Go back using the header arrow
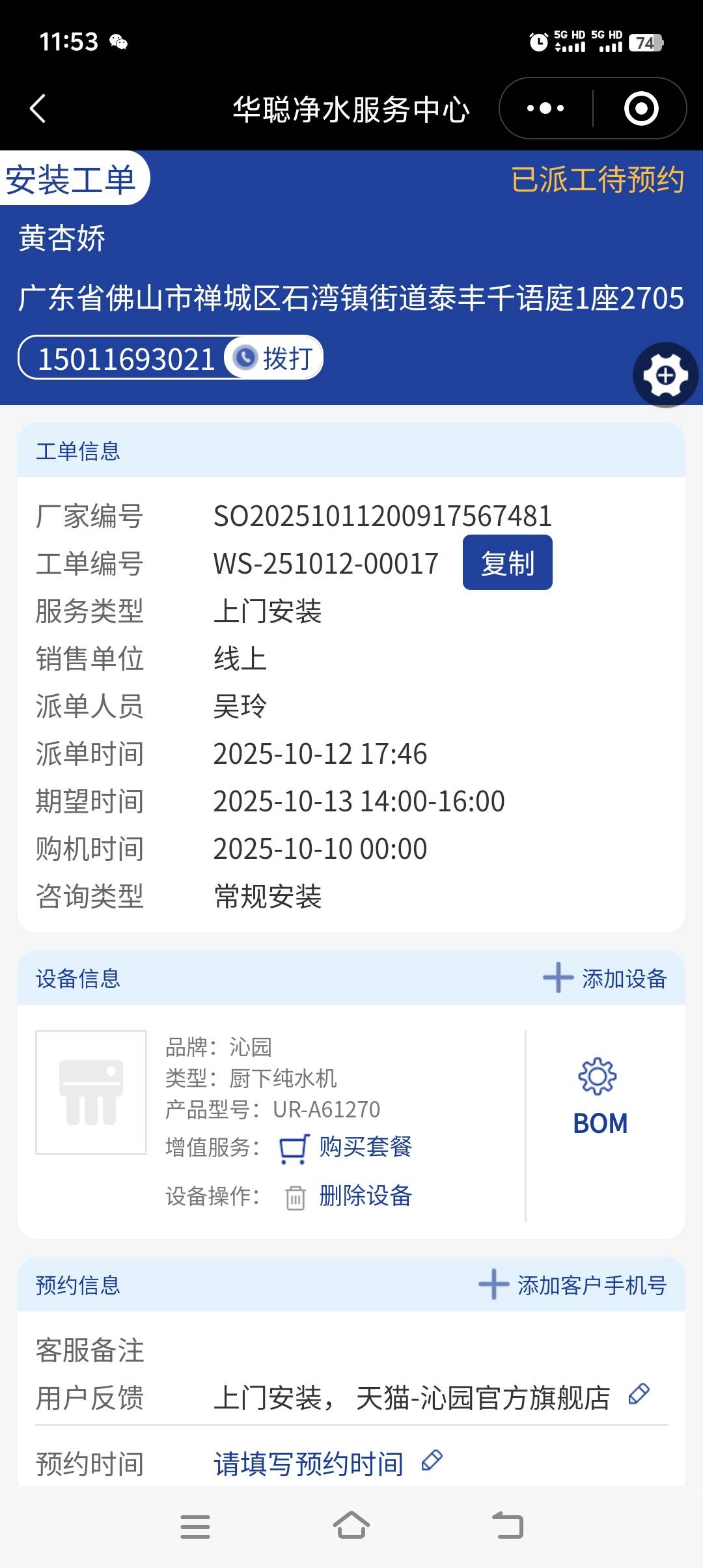 click(x=38, y=109)
